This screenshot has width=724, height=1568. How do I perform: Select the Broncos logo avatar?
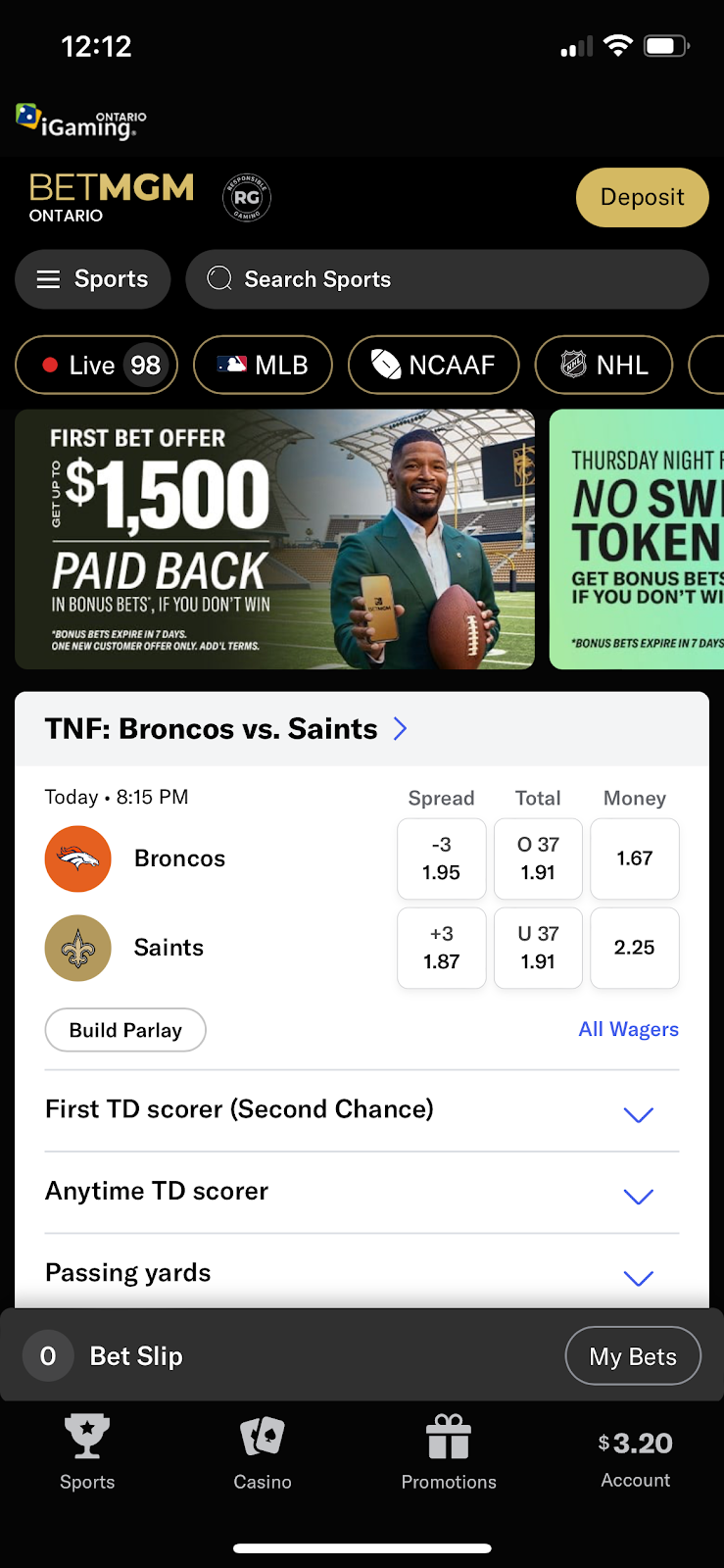[77, 857]
